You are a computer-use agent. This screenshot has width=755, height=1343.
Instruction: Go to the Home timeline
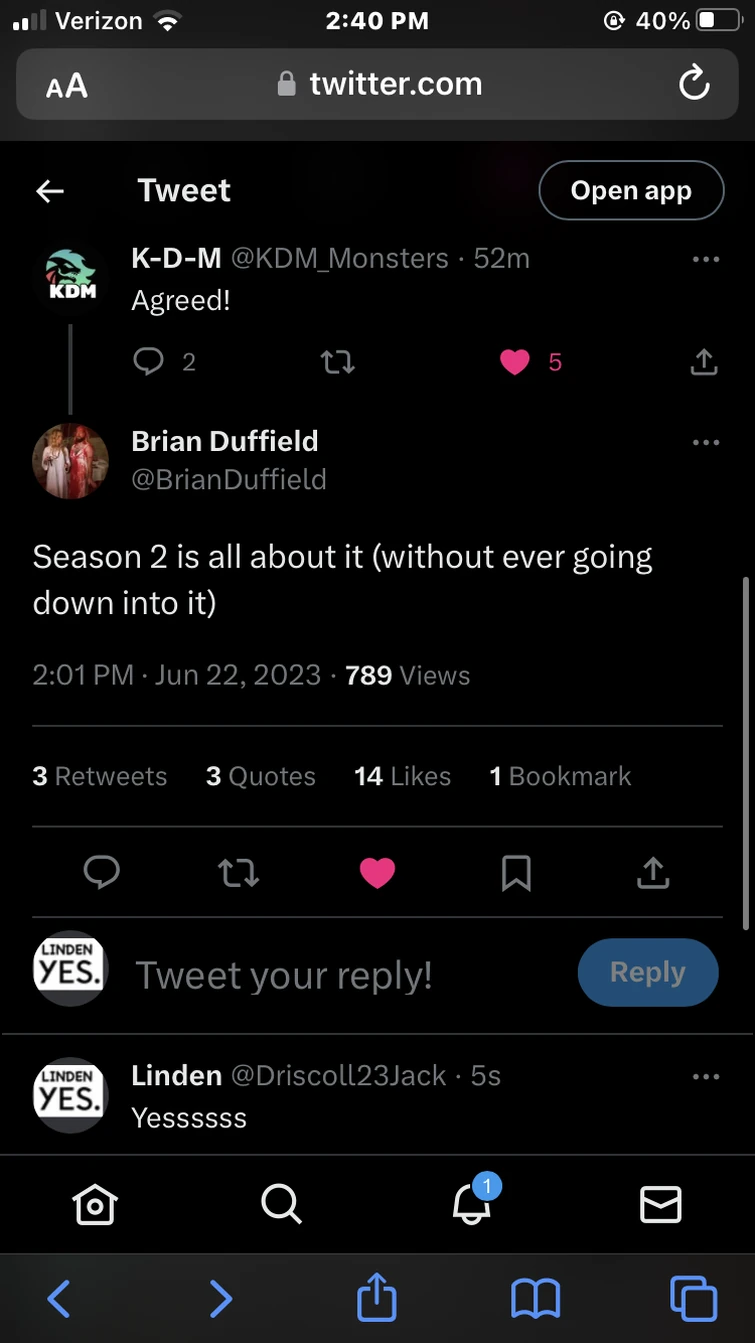click(x=94, y=1204)
